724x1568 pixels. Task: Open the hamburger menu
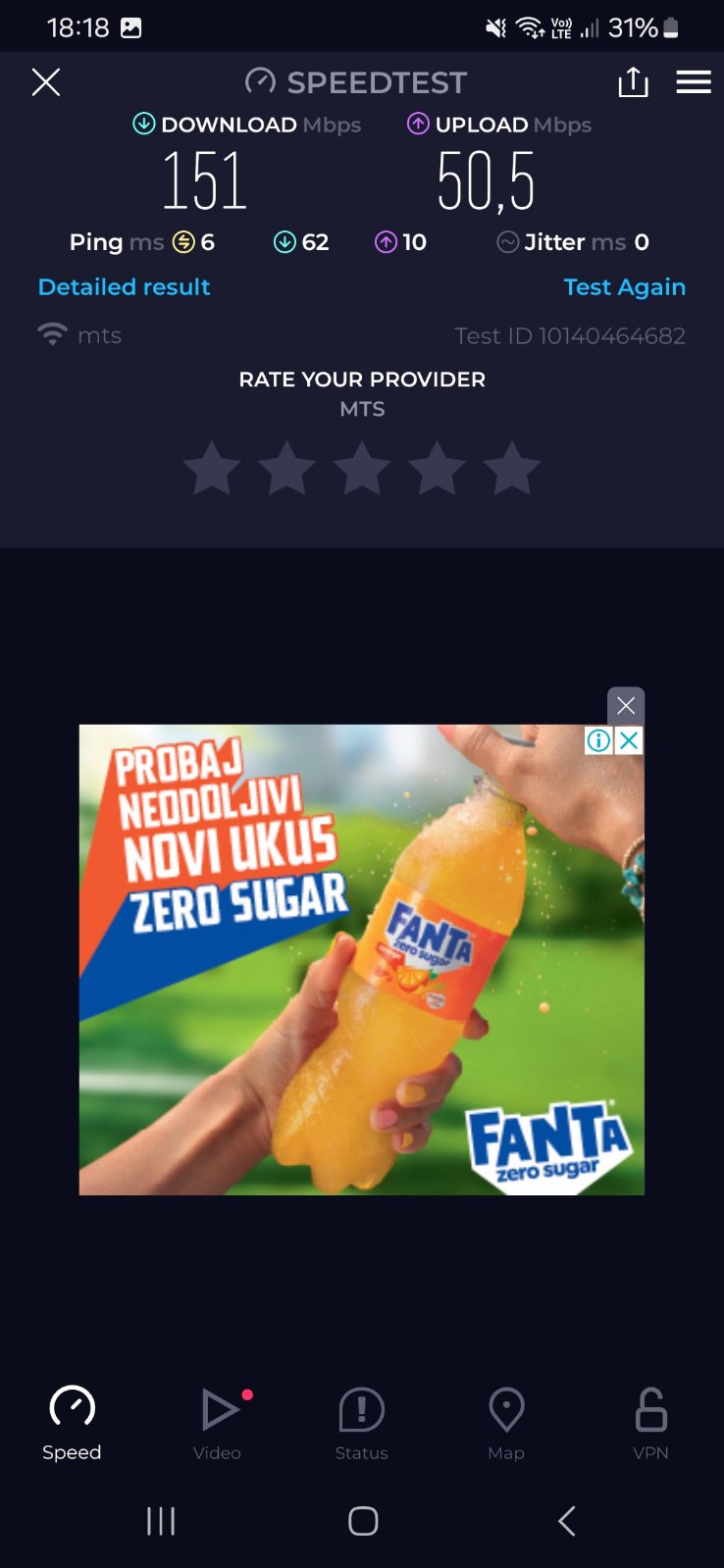[694, 82]
